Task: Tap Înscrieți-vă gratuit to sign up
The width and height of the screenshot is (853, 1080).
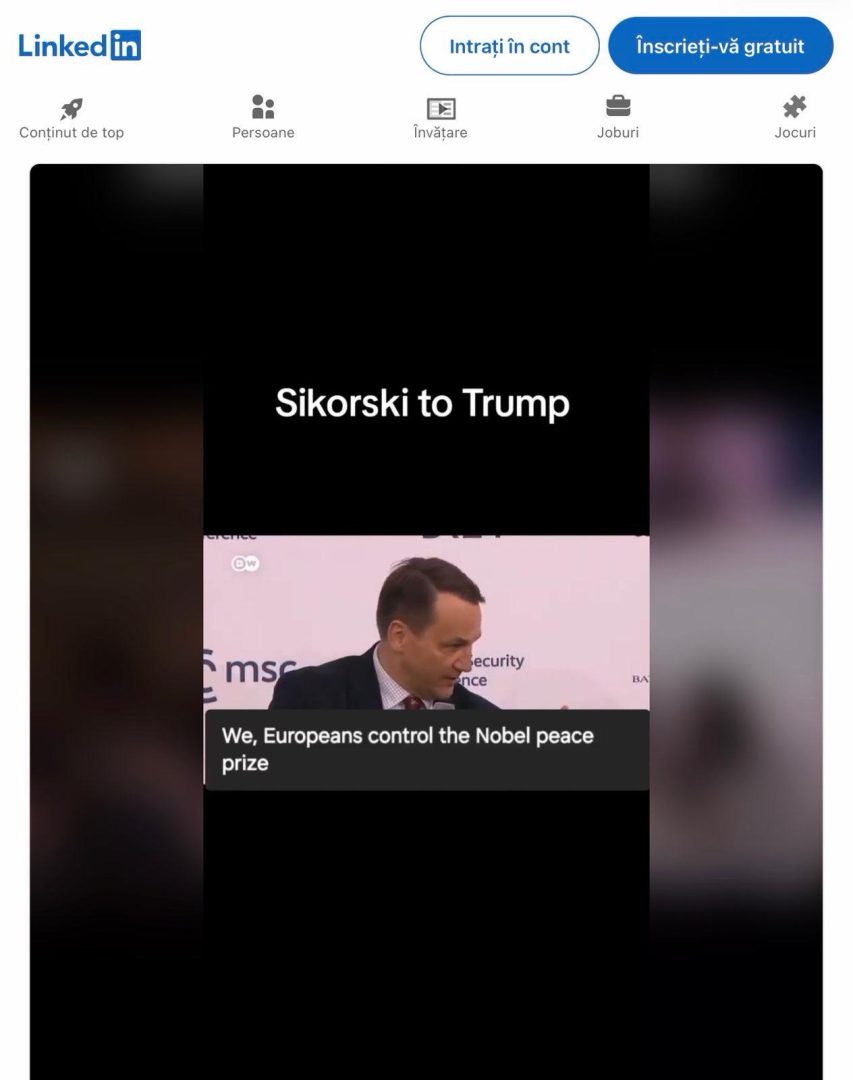Action: (720, 46)
